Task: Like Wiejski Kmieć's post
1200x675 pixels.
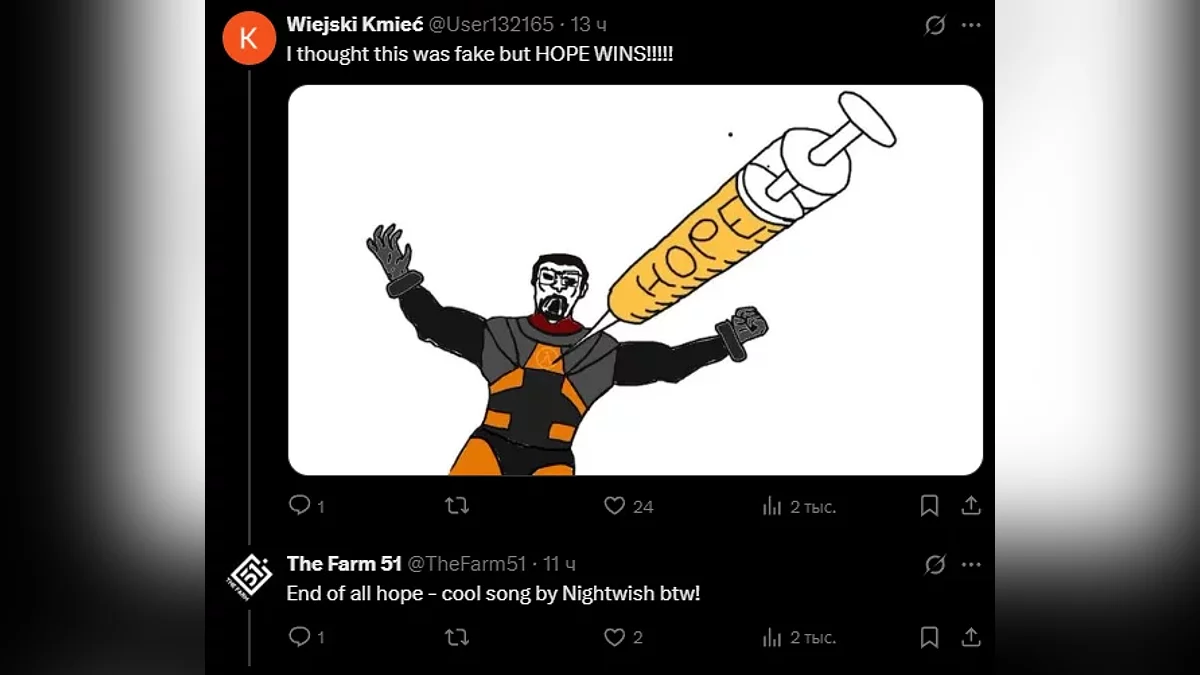Action: [614, 506]
